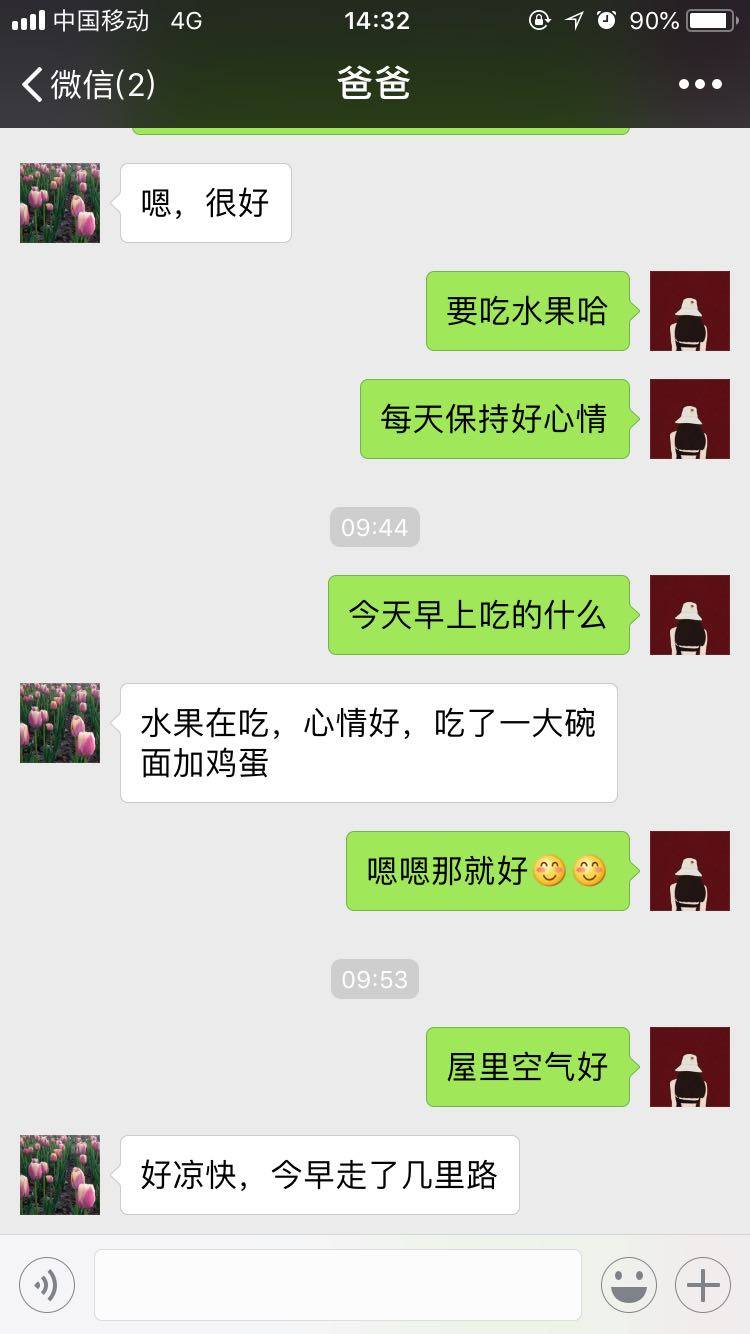Go back to the 微信 chat list

coord(88,85)
